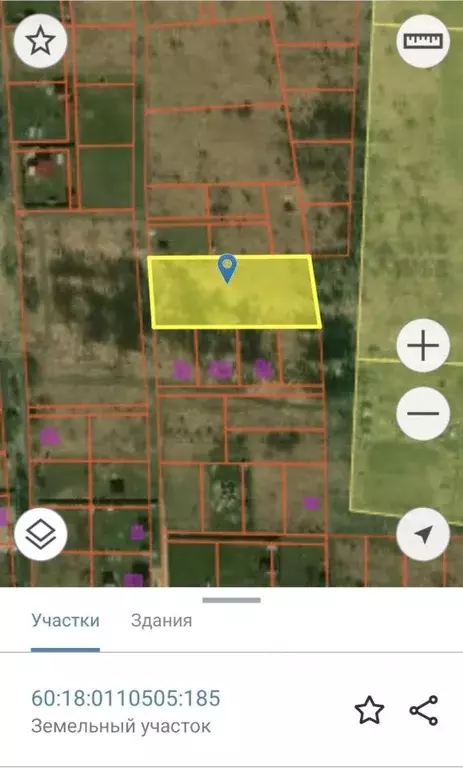The width and height of the screenshot is (463, 768).
Task: Zoom in with the plus button
Action: tap(423, 345)
